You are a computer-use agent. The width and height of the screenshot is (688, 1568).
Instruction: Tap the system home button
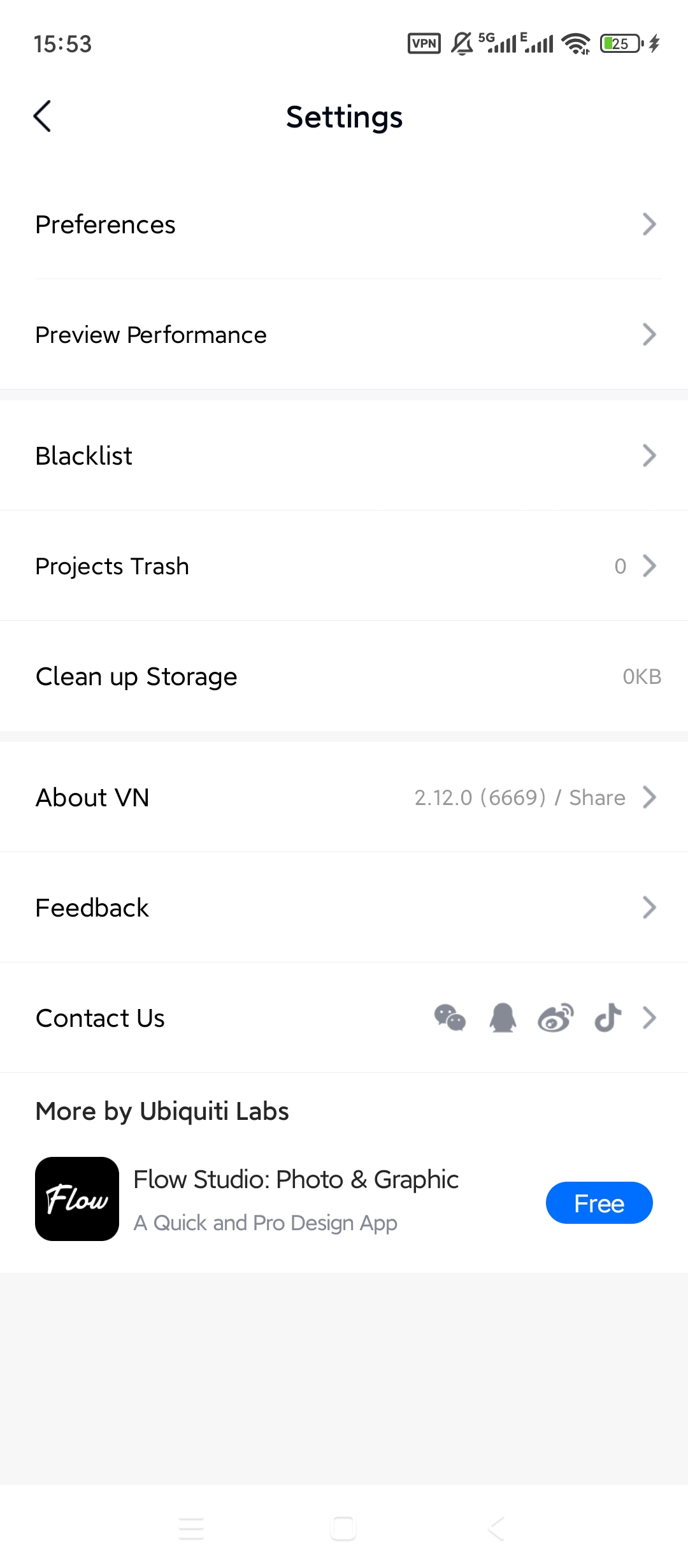[343, 1528]
